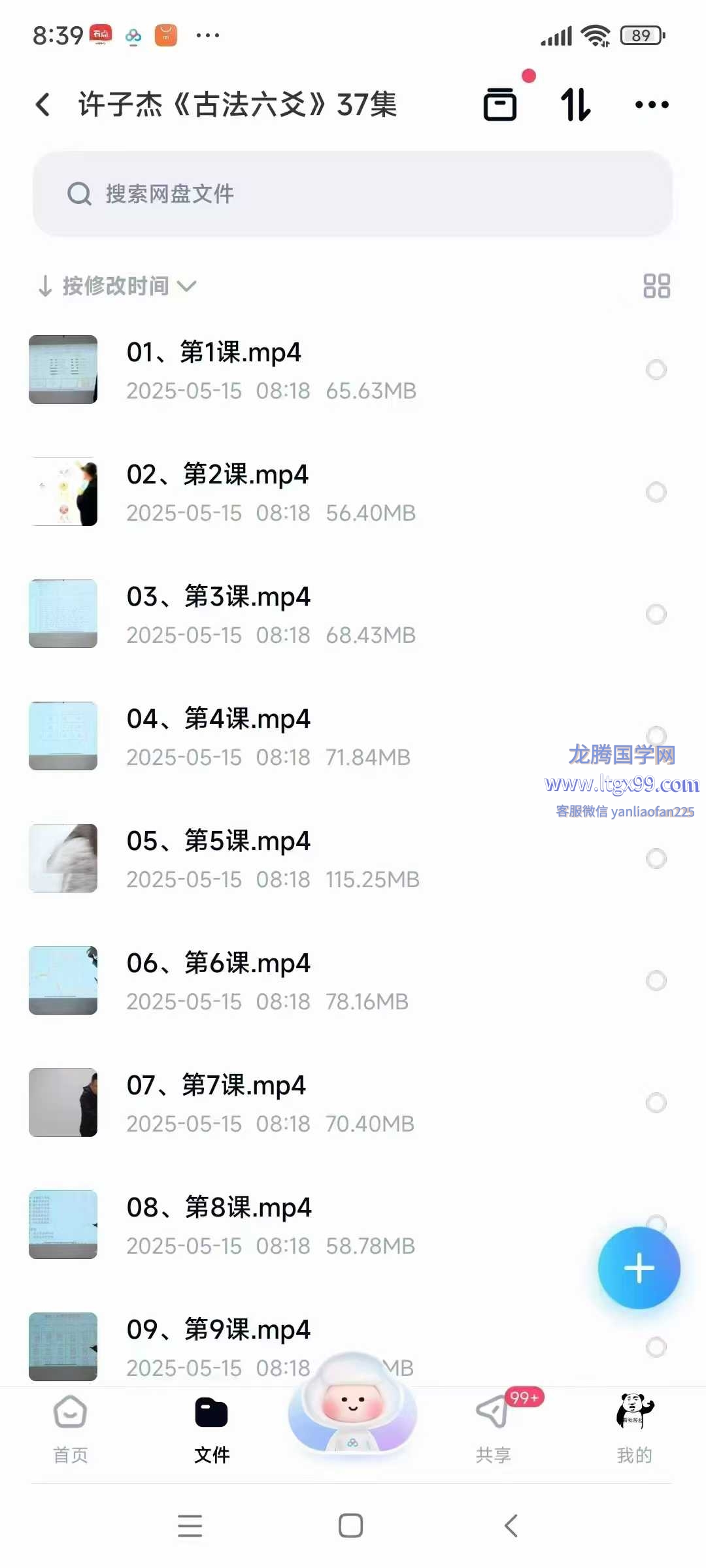Switch to the 文件 tab

coord(211,1429)
